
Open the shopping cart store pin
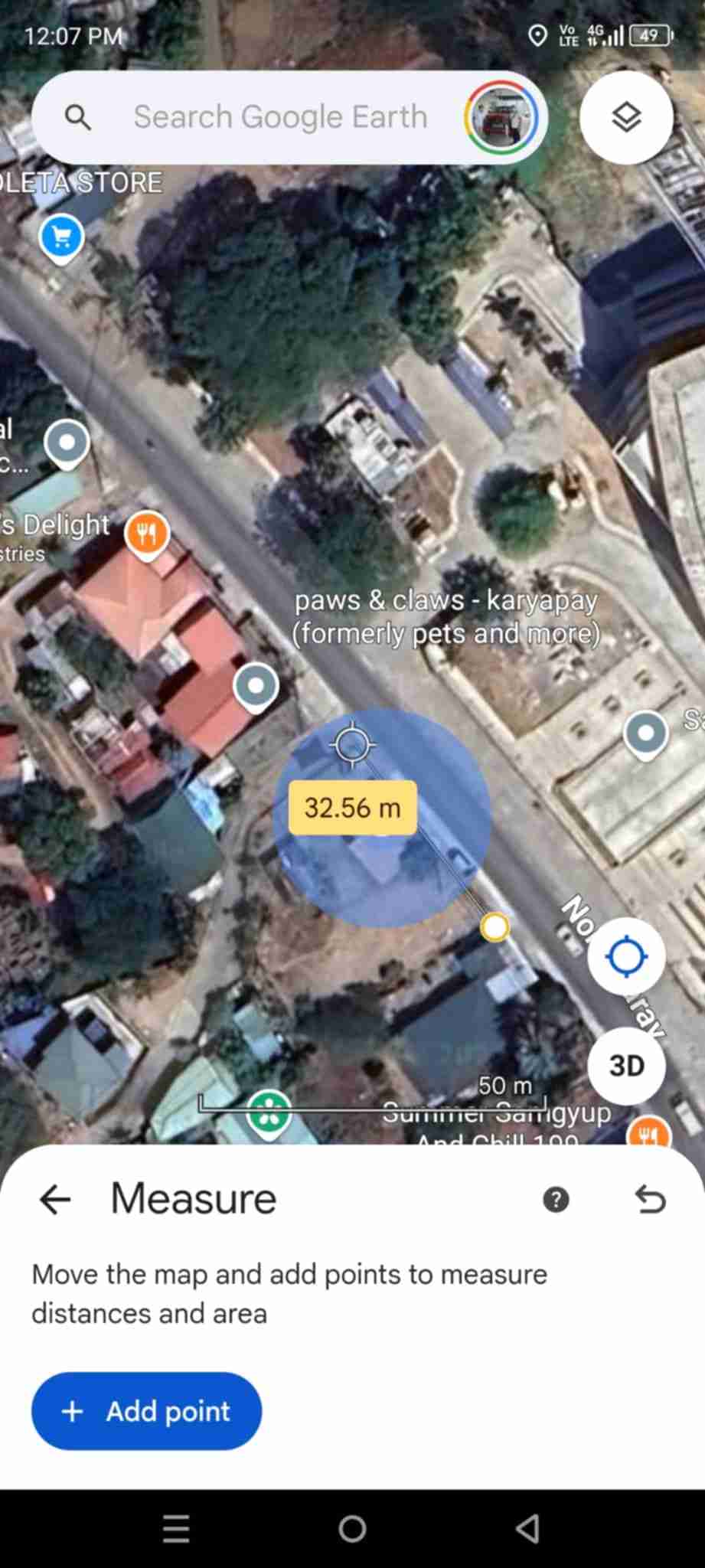[61, 238]
